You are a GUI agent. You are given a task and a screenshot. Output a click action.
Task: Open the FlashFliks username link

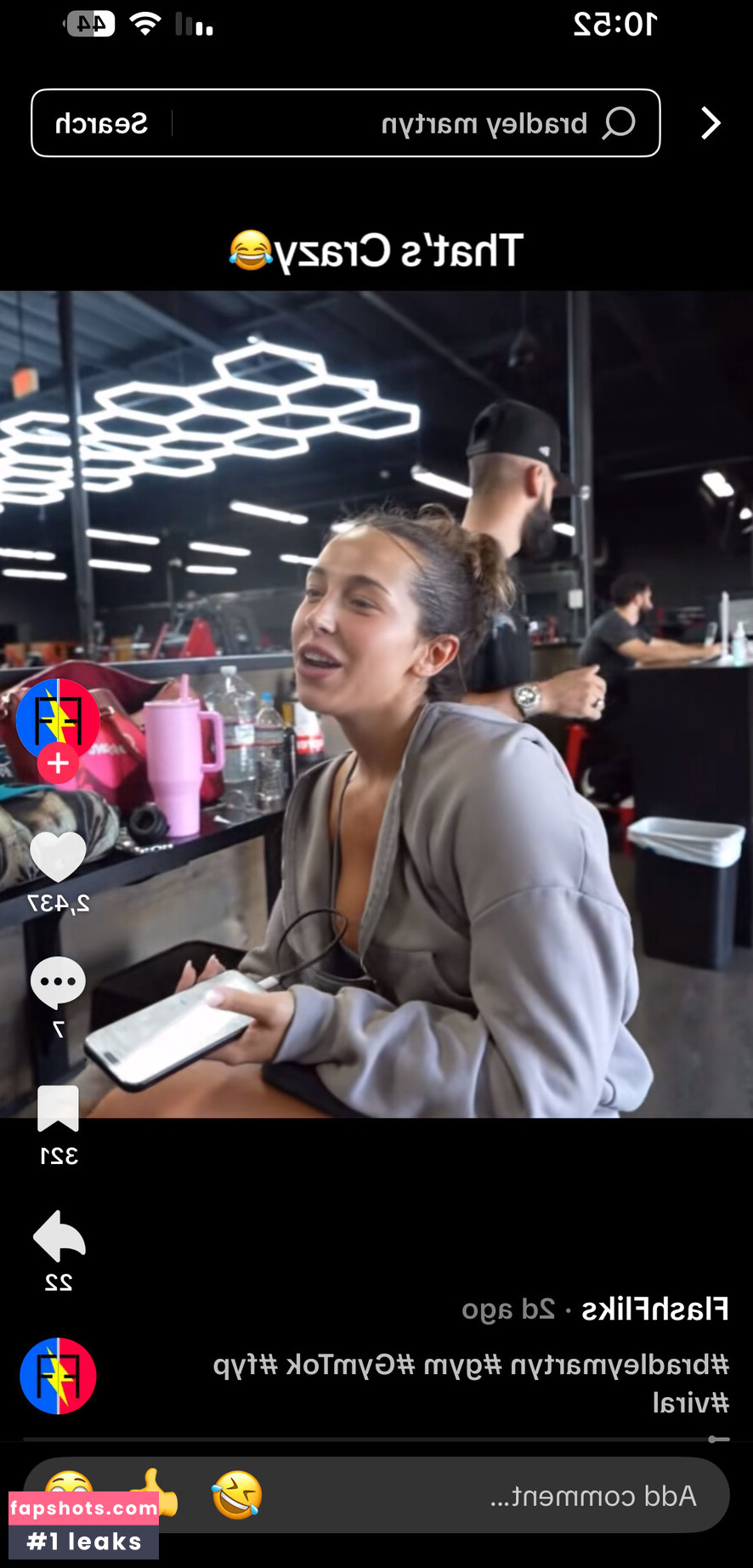pyautogui.click(x=654, y=1309)
